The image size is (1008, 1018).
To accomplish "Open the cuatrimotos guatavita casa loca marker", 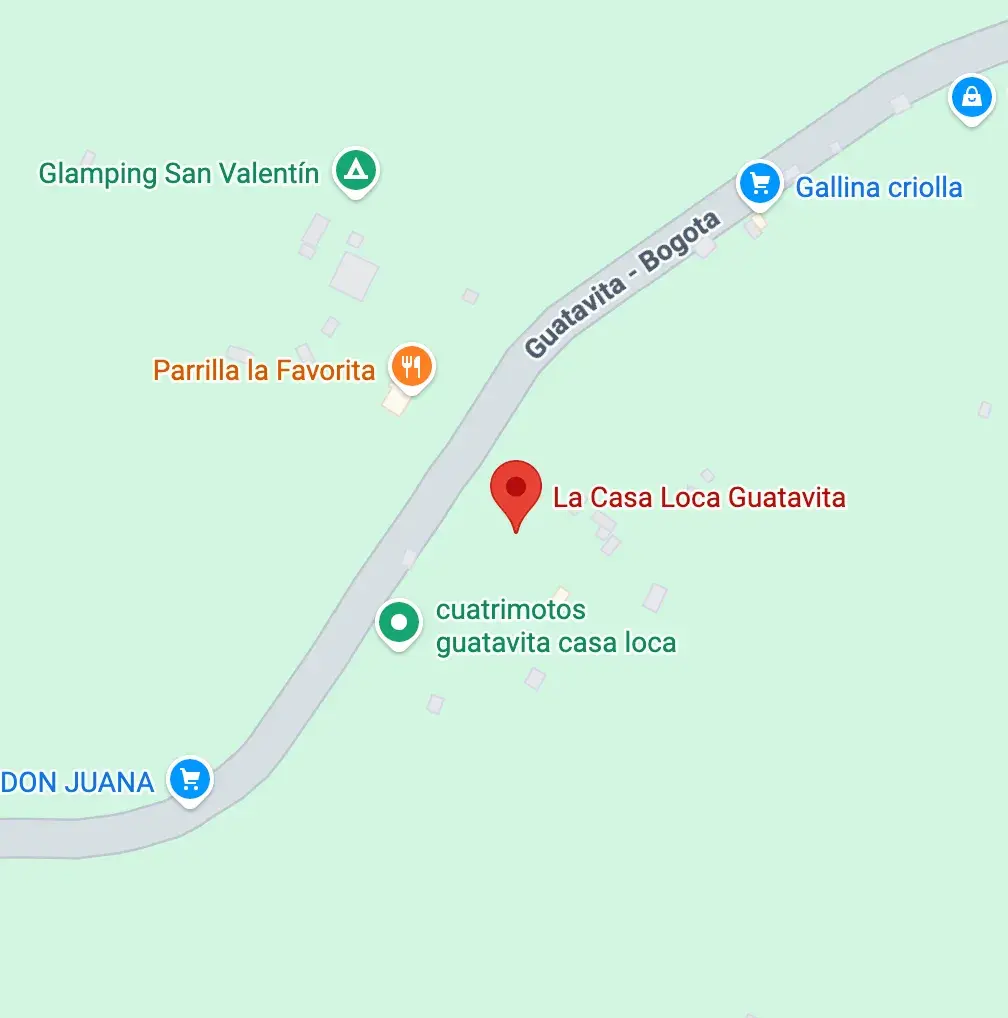I will [400, 623].
